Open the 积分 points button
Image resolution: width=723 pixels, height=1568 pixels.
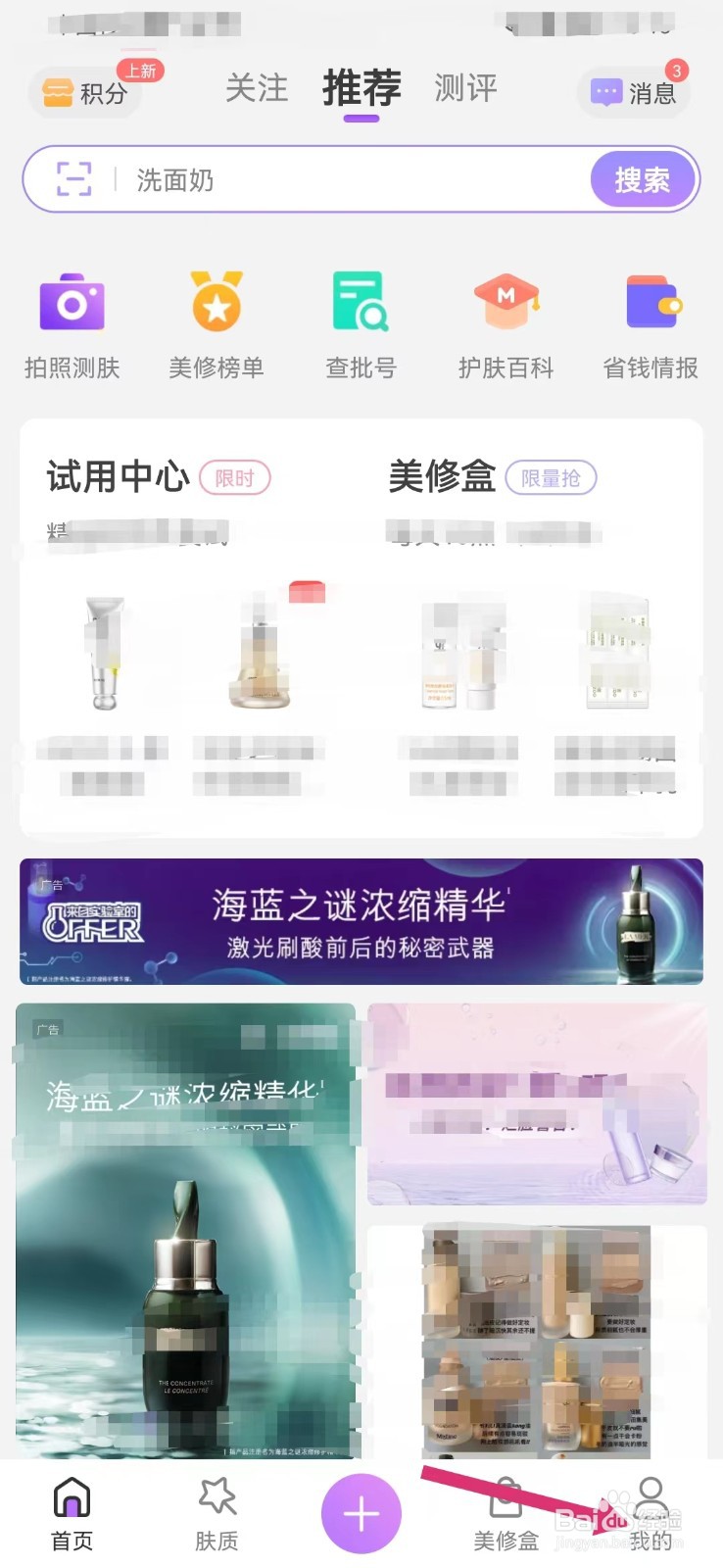(84, 93)
